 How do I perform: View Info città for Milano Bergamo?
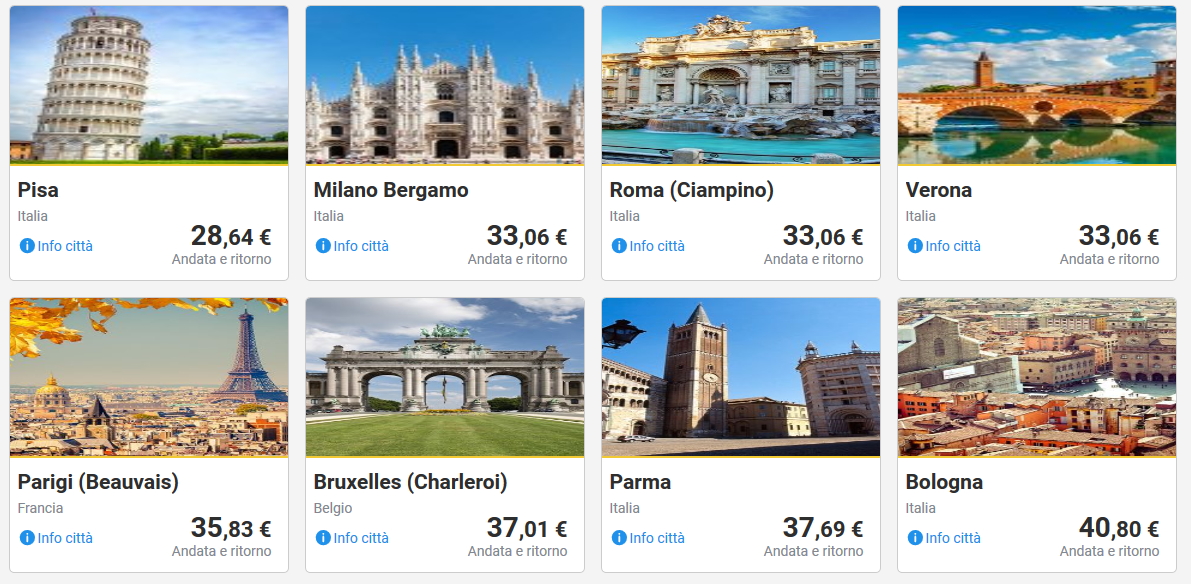pos(360,246)
